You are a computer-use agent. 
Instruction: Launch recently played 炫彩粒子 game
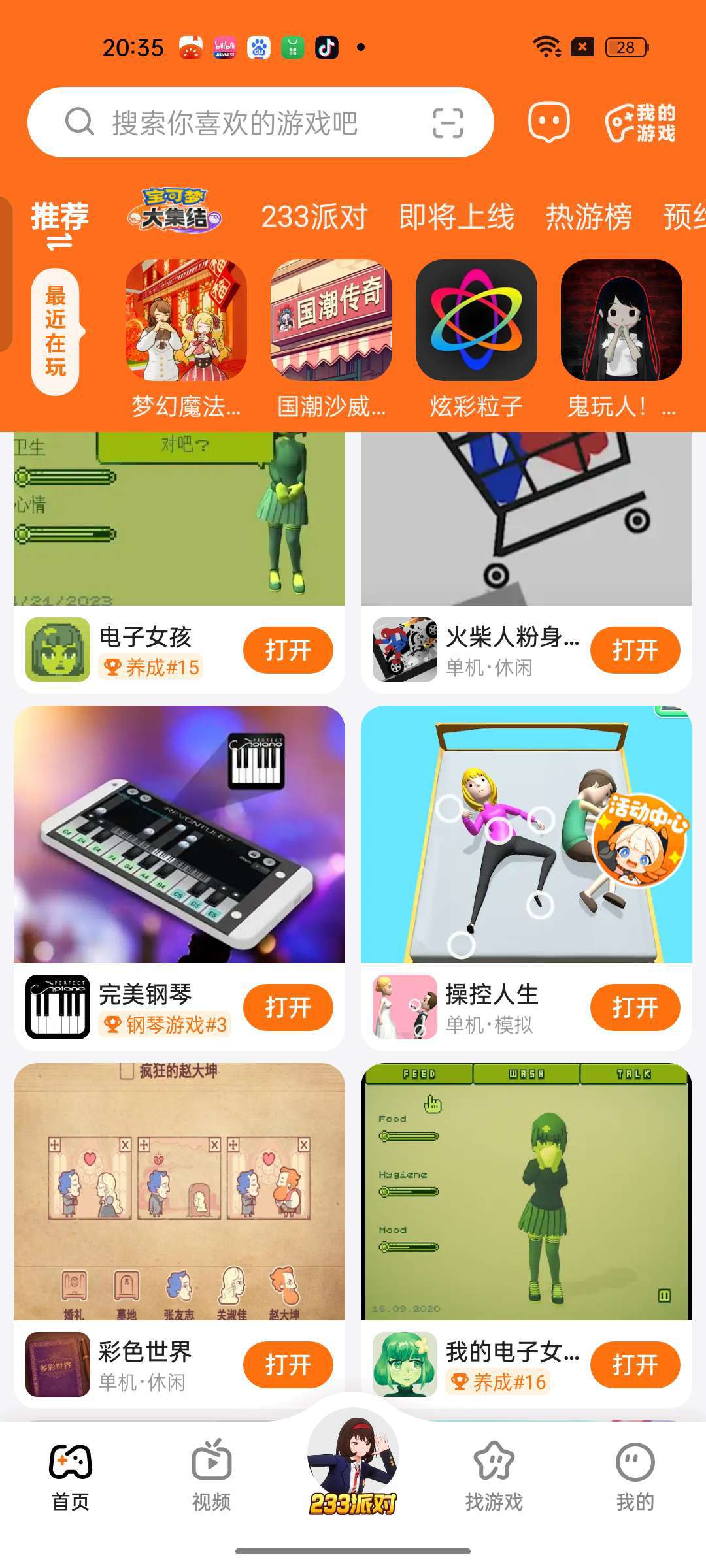pos(477,320)
